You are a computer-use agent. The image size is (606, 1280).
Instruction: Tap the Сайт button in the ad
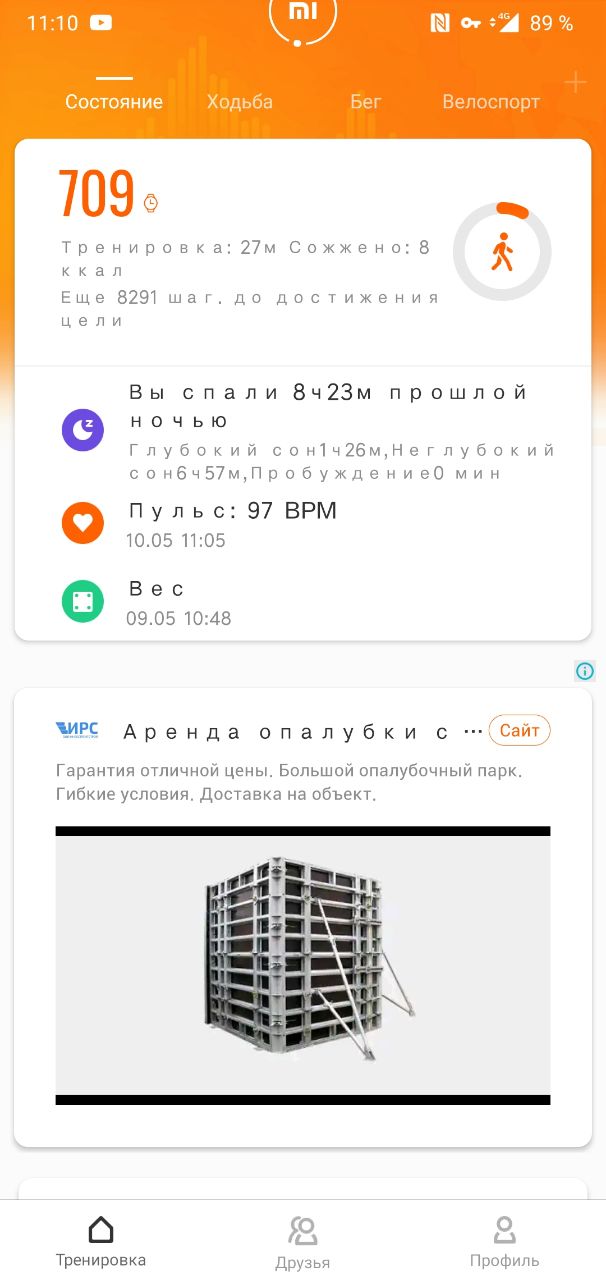(519, 731)
